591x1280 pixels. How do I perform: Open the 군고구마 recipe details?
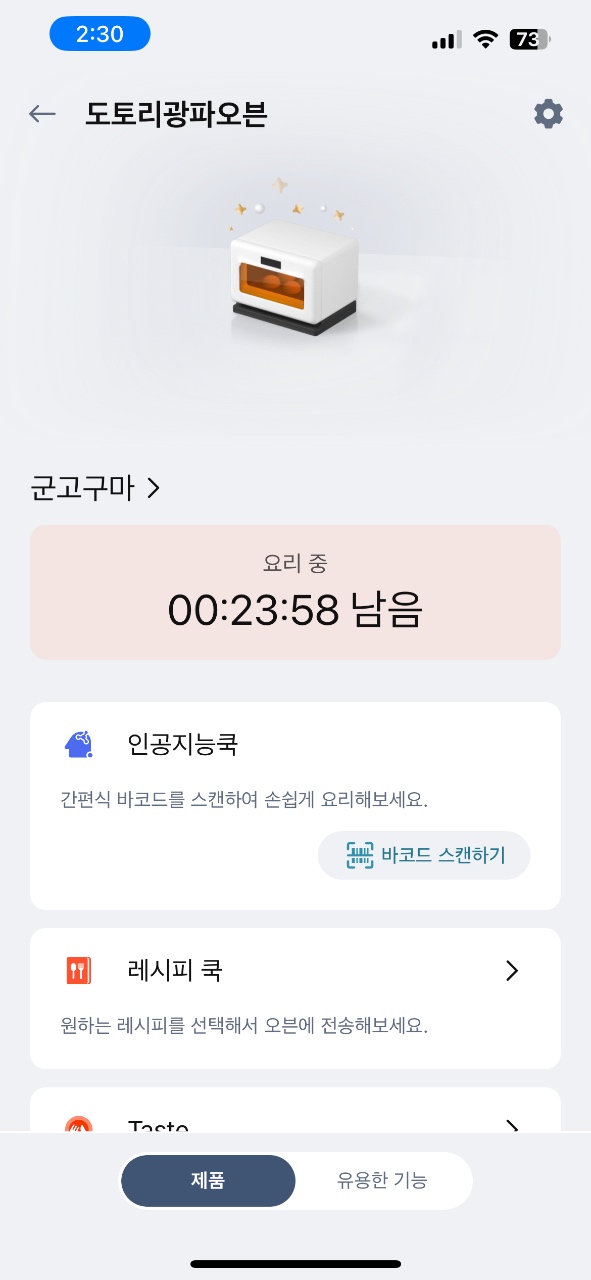(x=96, y=488)
